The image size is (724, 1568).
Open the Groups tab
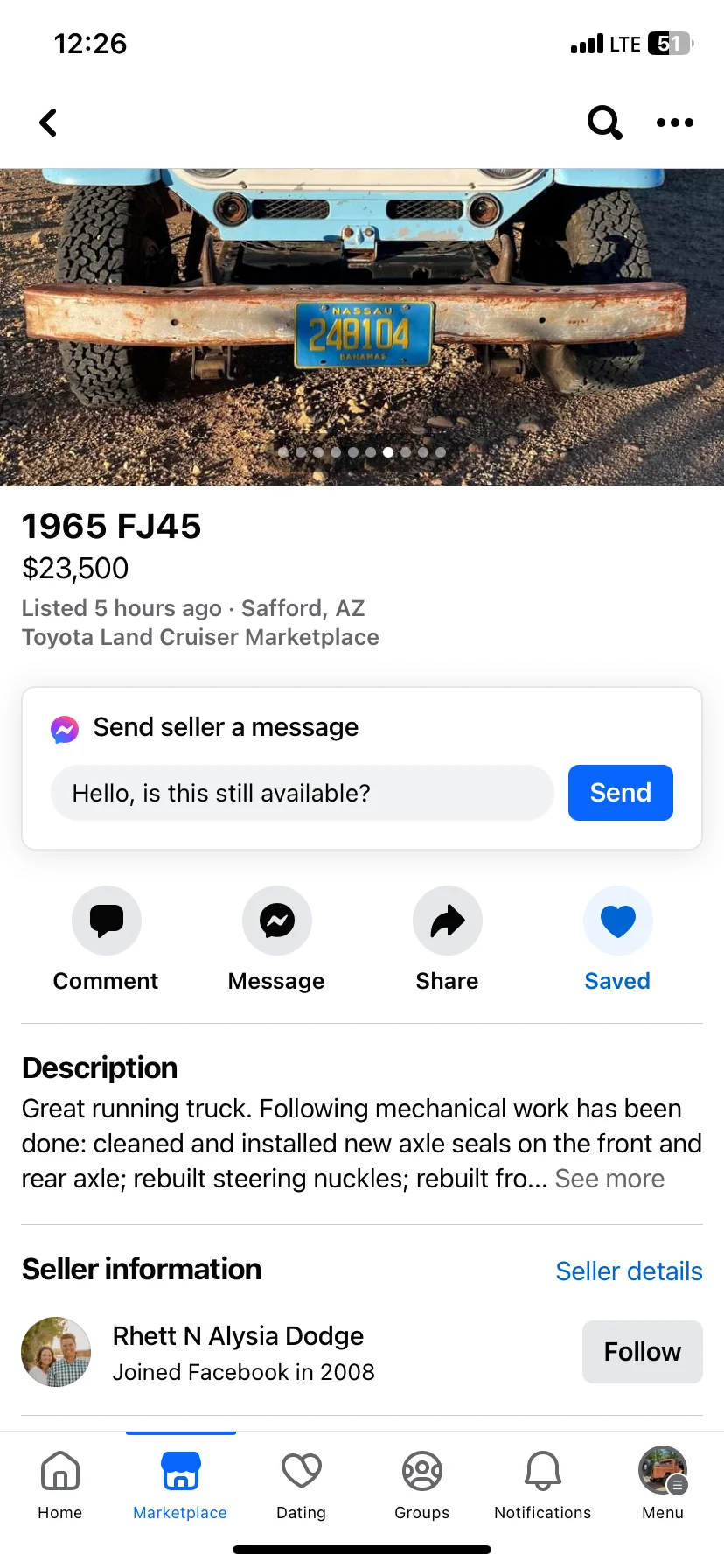click(x=421, y=1484)
